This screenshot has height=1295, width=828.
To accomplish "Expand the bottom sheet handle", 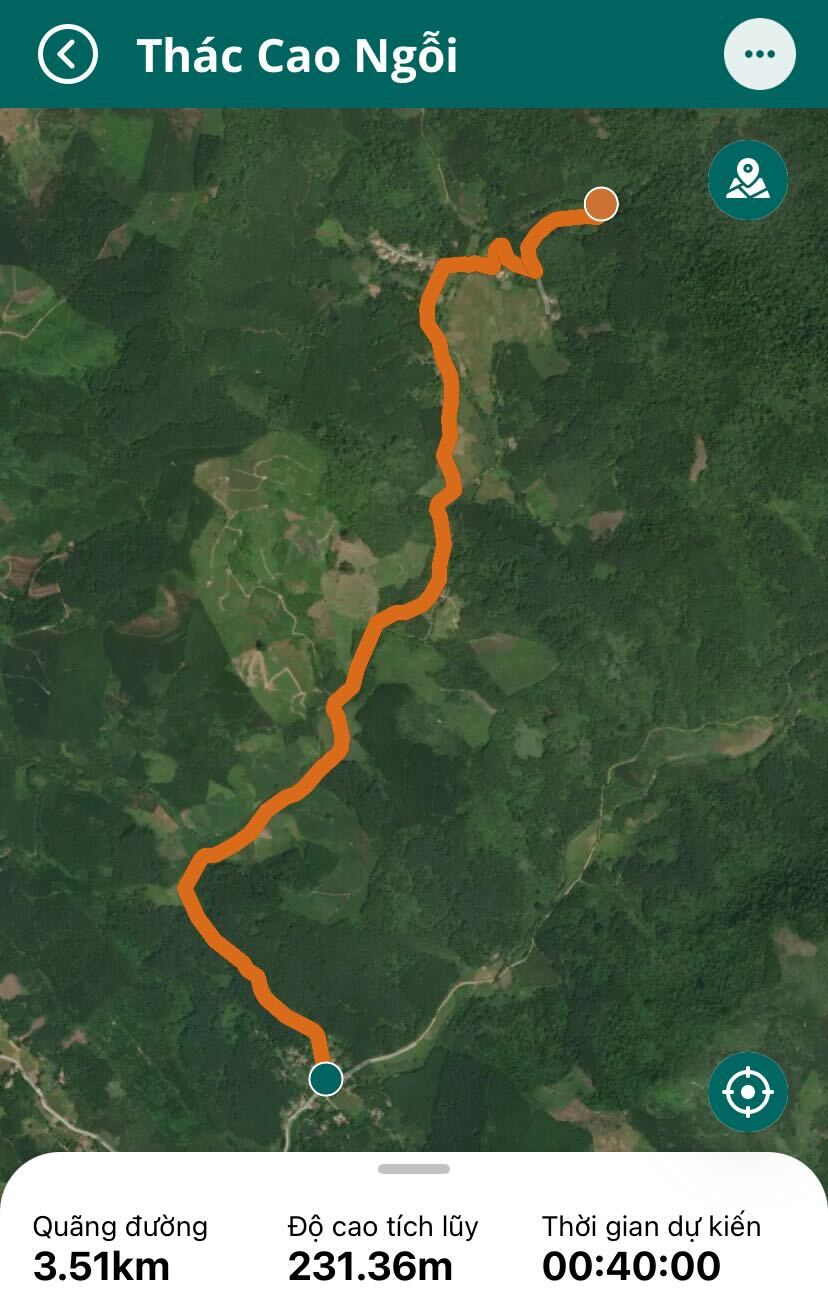I will click(413, 1168).
